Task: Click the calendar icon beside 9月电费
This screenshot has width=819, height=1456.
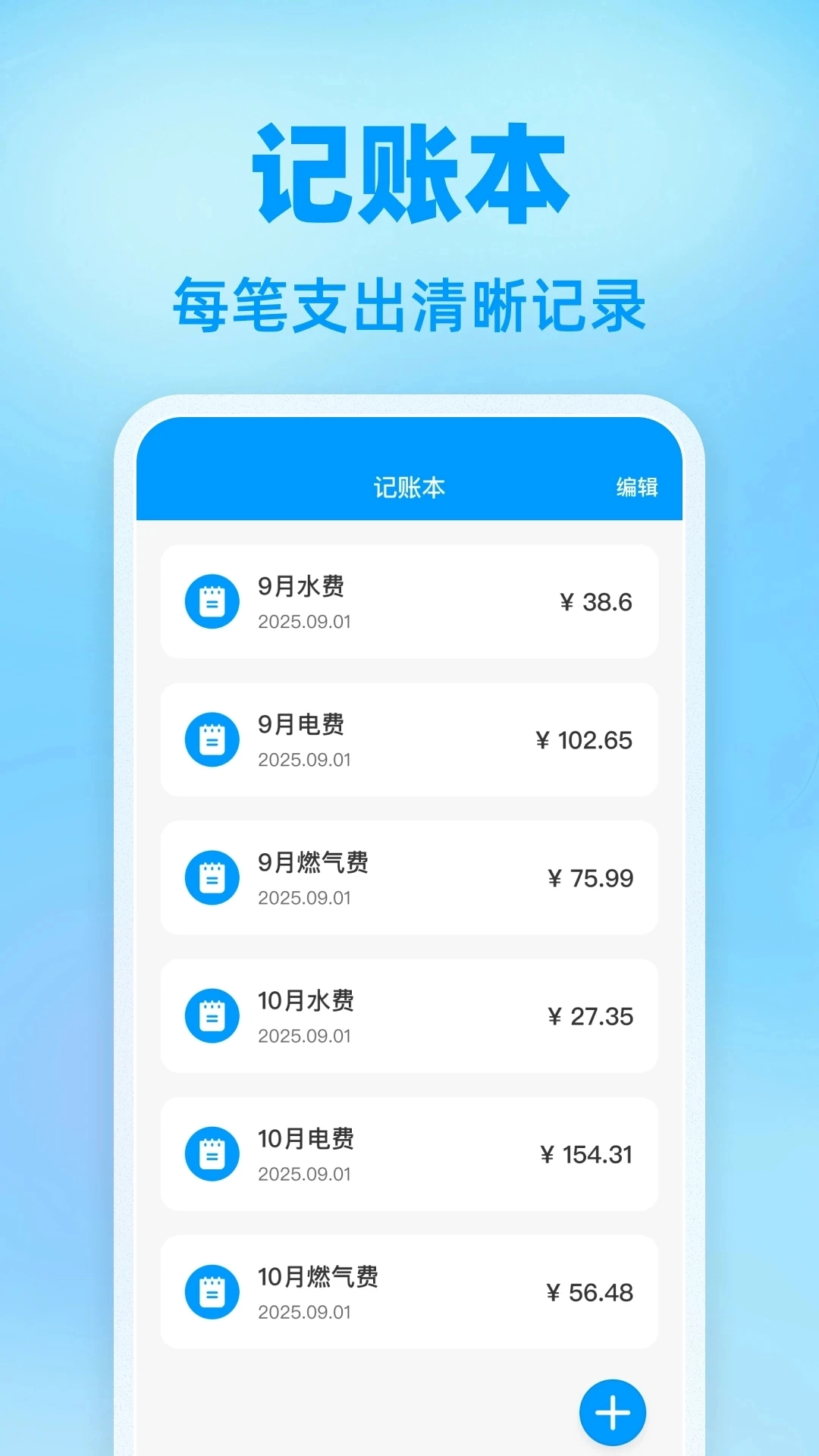Action: tap(212, 739)
